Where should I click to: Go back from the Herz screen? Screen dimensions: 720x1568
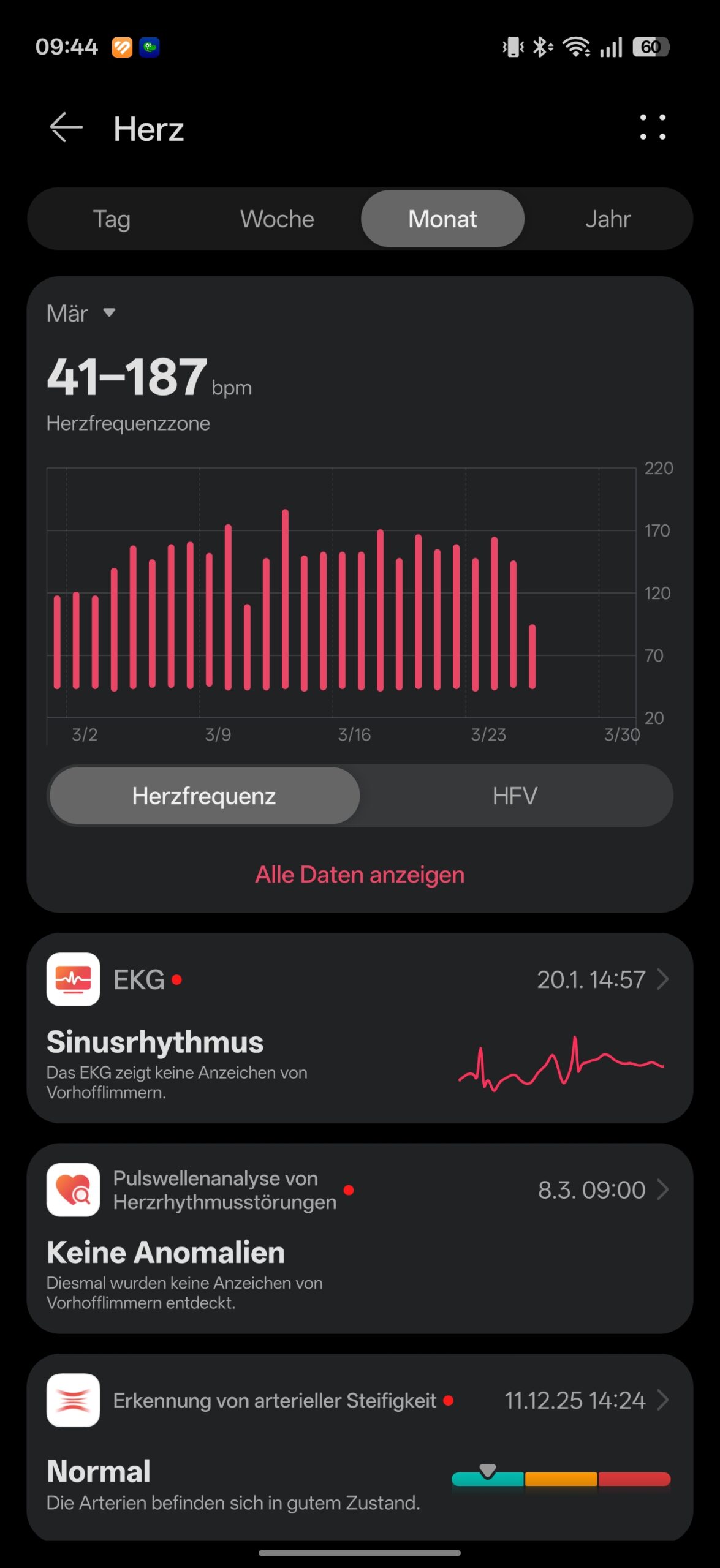66,128
